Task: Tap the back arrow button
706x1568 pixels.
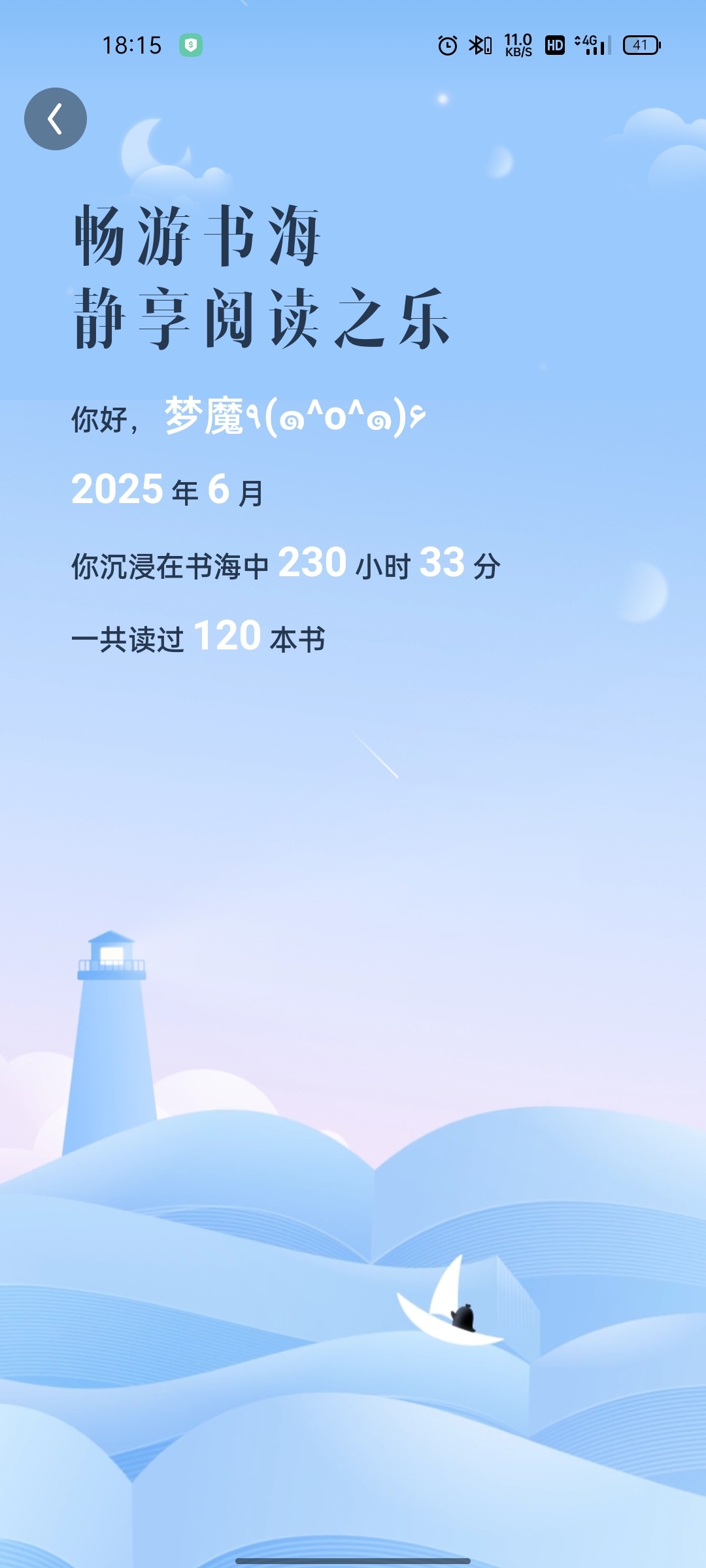Action: 56,119
